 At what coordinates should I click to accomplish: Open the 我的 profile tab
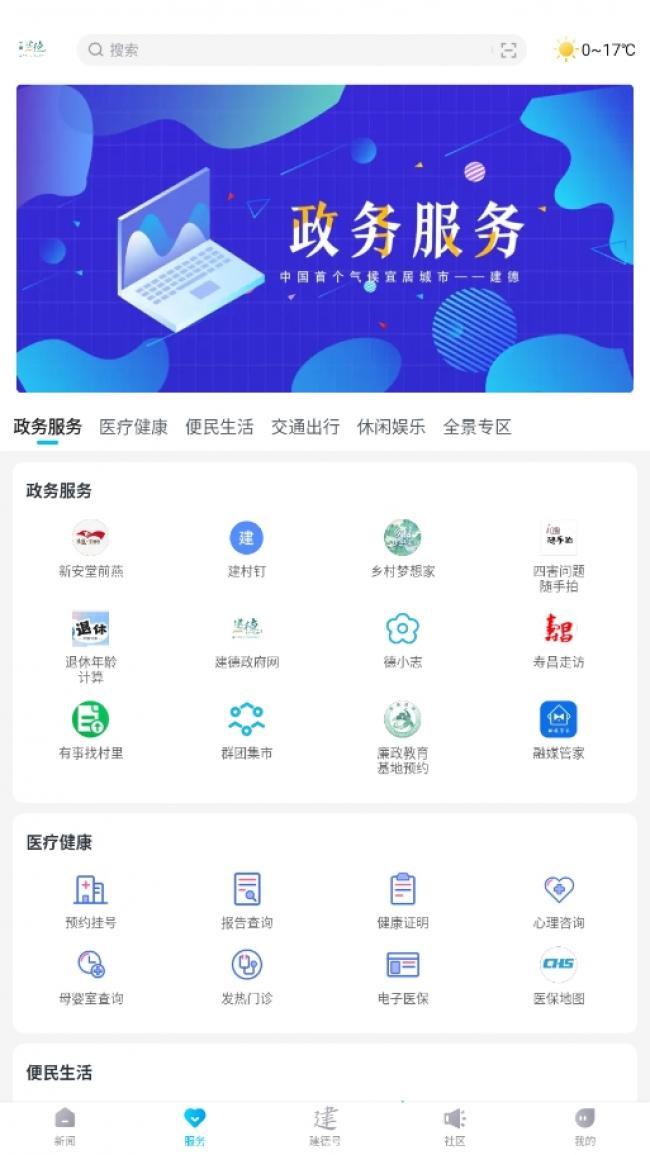tap(585, 1127)
